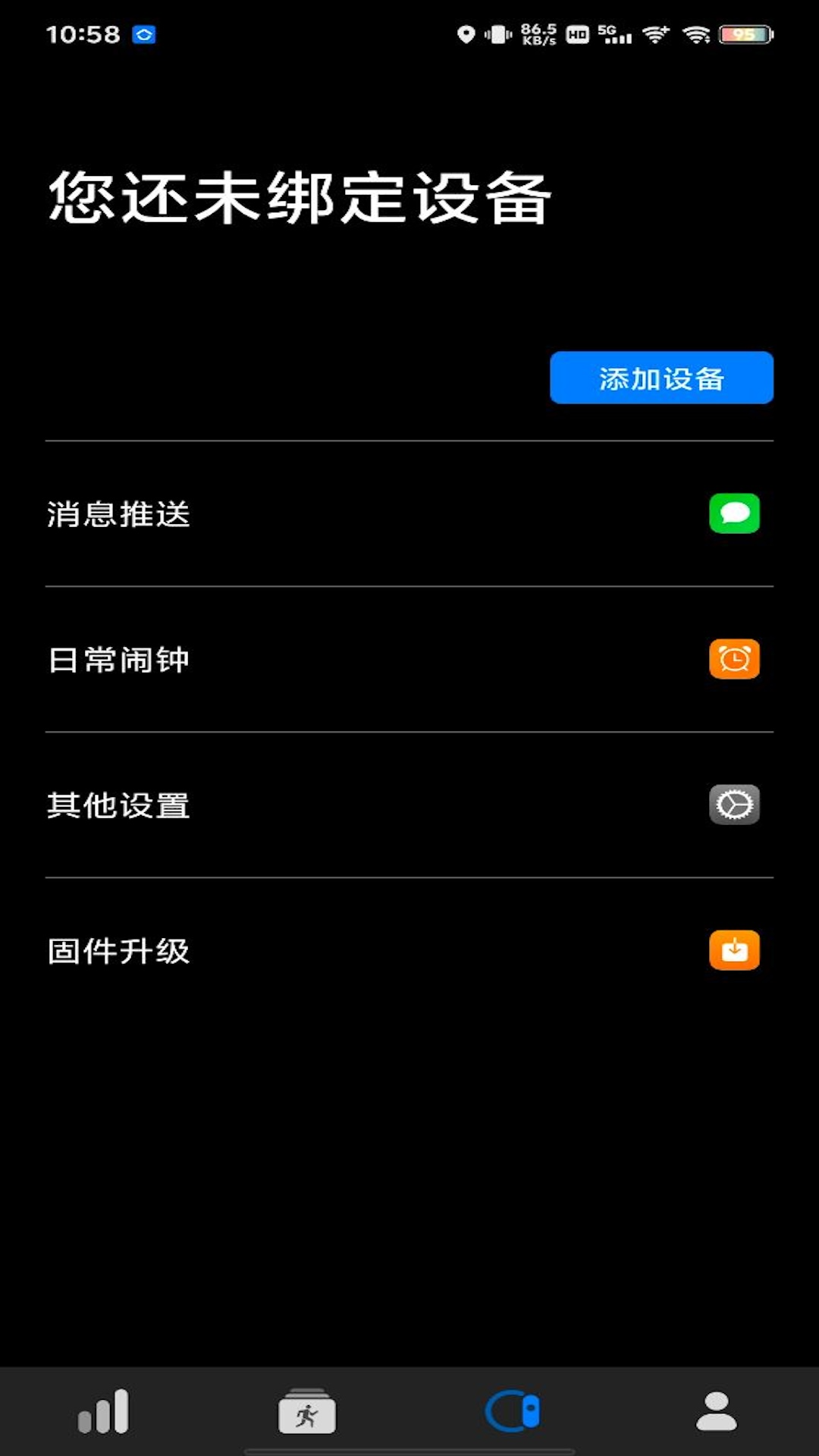The image size is (819, 1456).
Task: Open 固件升级
Action: click(409, 951)
